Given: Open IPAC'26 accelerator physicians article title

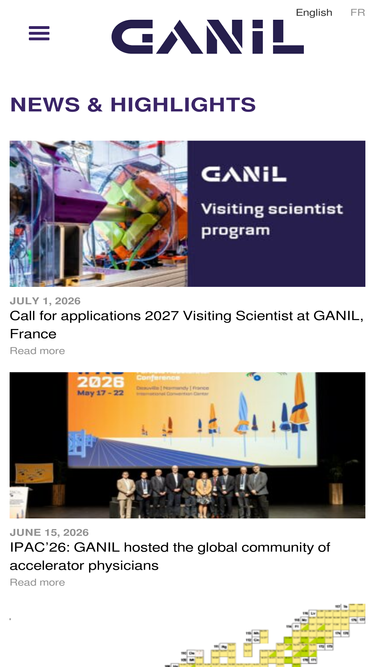Looking at the screenshot, I should 170,556.
